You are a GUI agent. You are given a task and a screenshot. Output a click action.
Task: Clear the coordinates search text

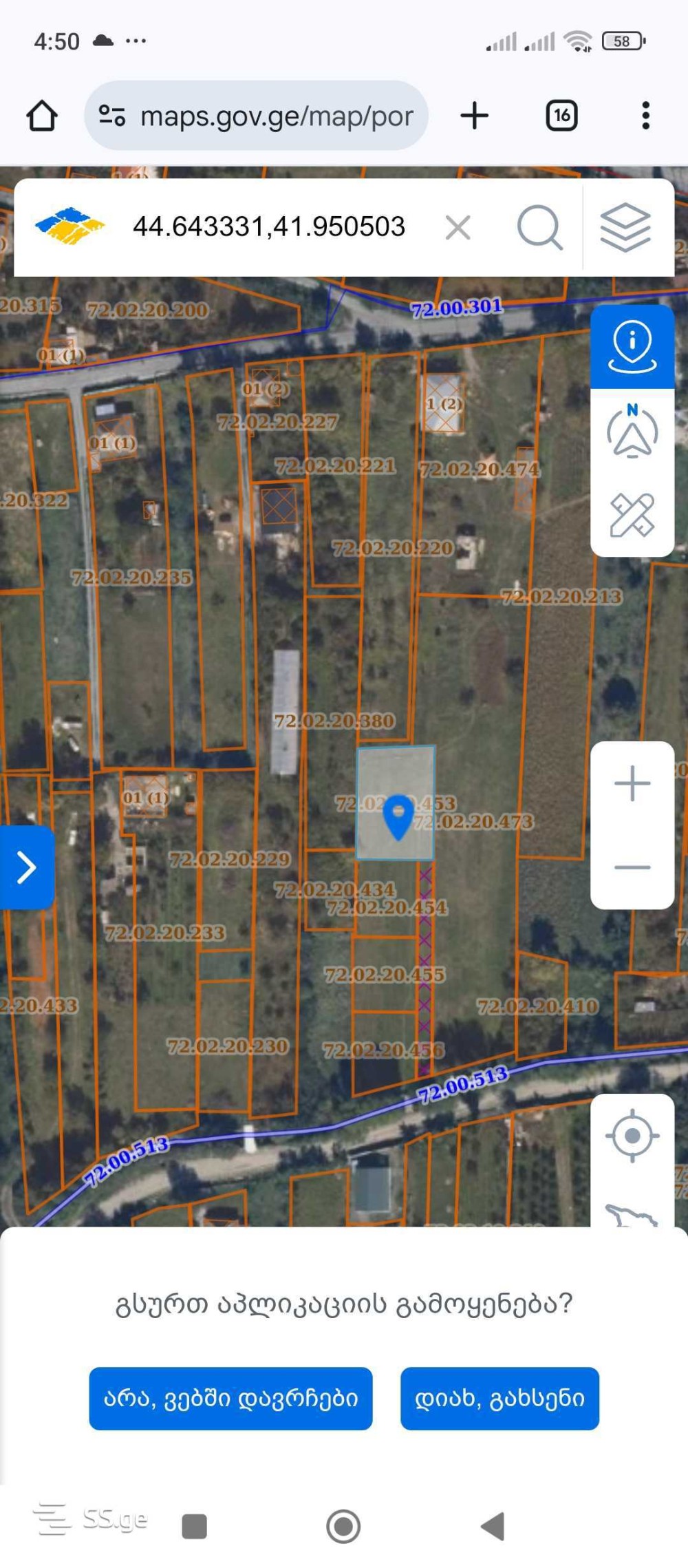click(458, 227)
